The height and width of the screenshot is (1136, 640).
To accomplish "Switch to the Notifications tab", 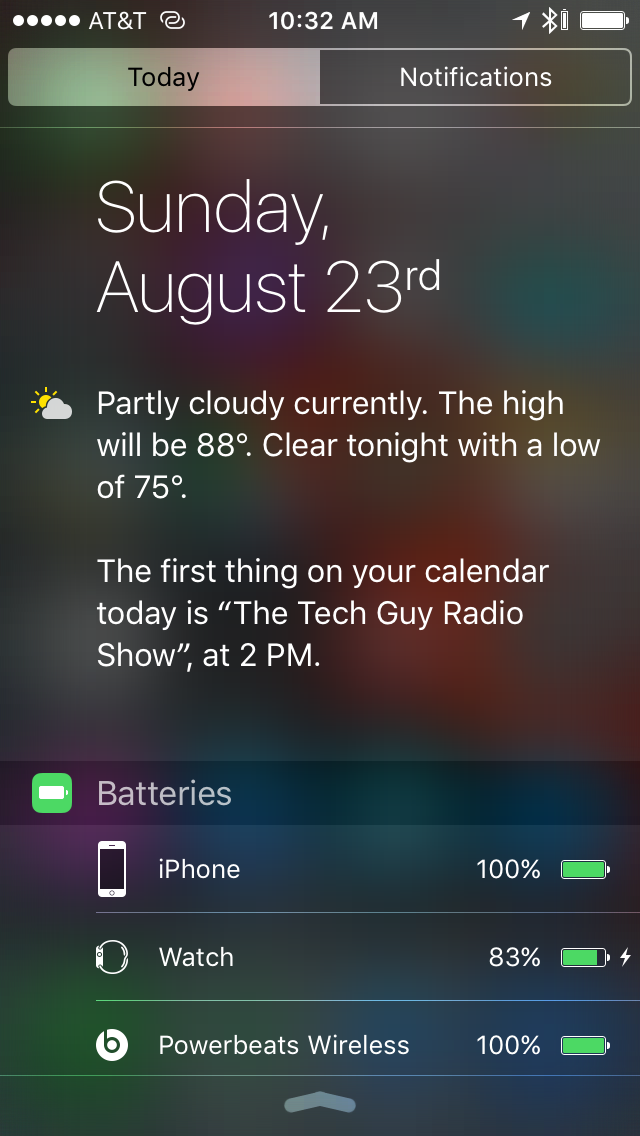I will 475,77.
